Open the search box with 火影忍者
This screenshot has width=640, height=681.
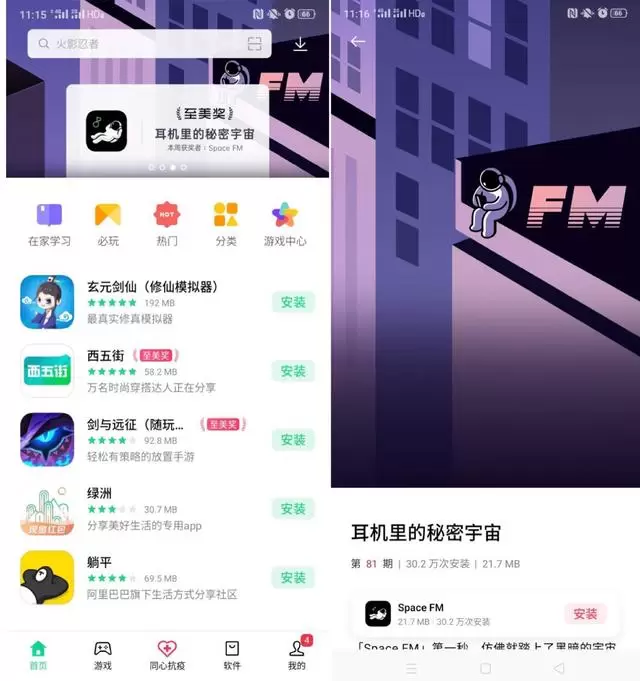(130, 44)
